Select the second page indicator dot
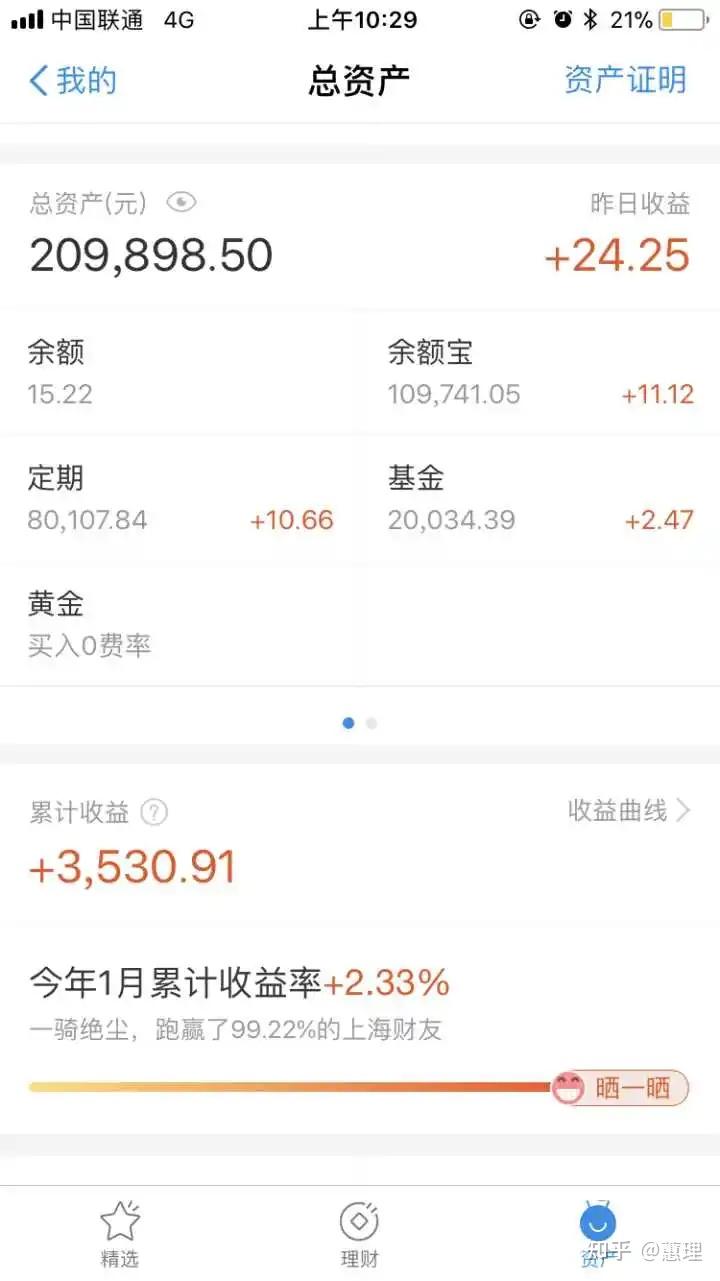 [x=371, y=722]
